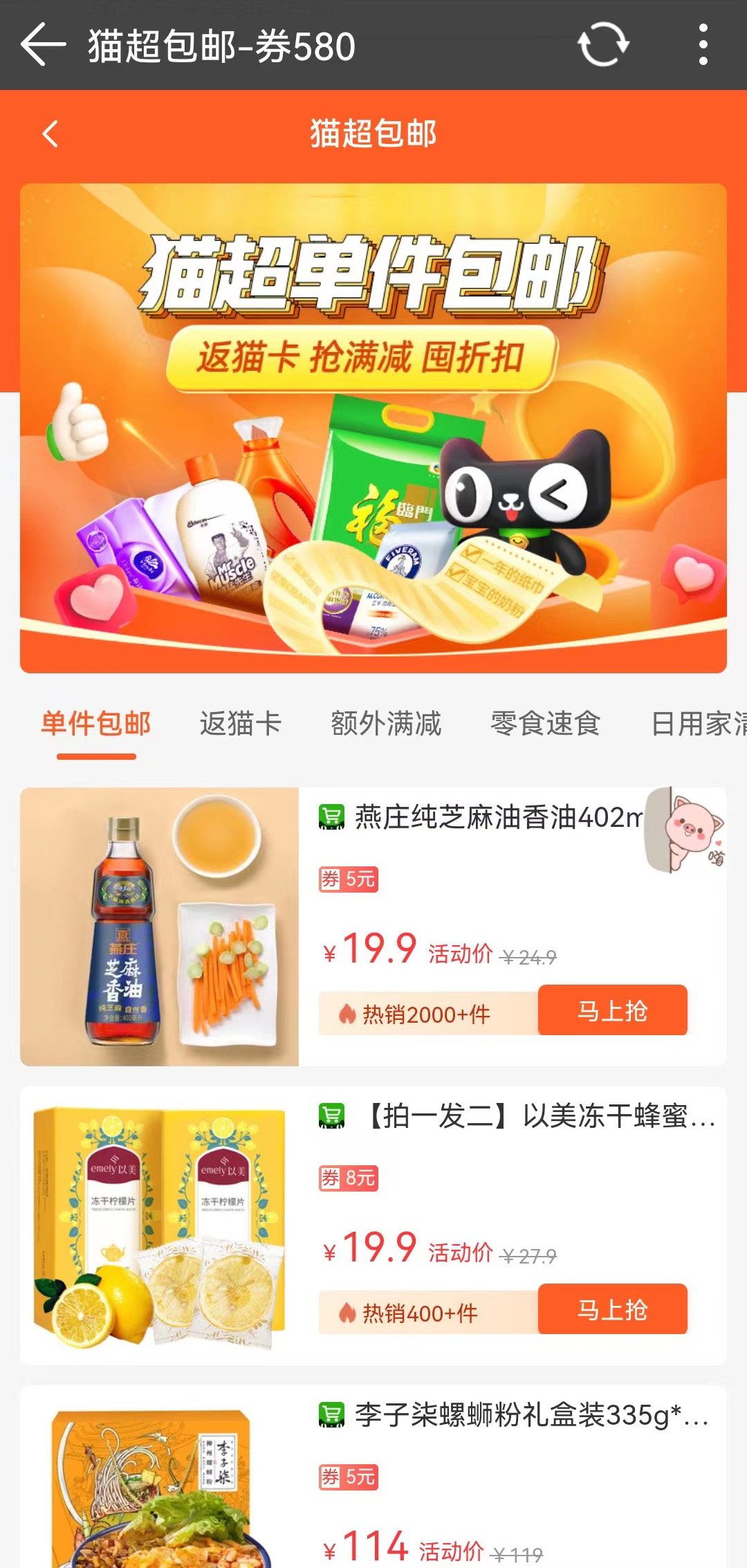
Task: Open the three-dot overflow menu
Action: 703,45
